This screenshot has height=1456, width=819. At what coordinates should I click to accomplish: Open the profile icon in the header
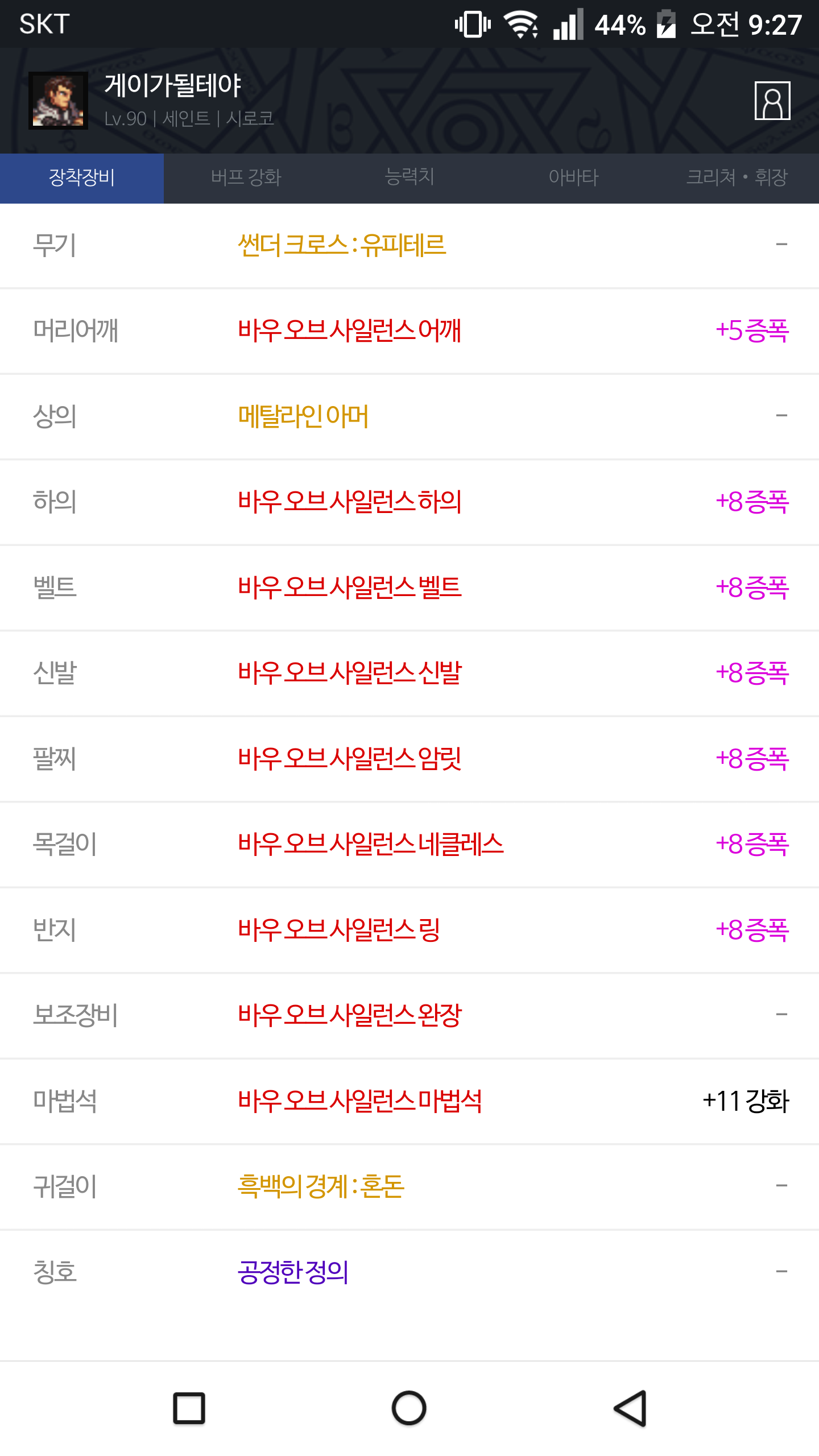pyautogui.click(x=772, y=101)
